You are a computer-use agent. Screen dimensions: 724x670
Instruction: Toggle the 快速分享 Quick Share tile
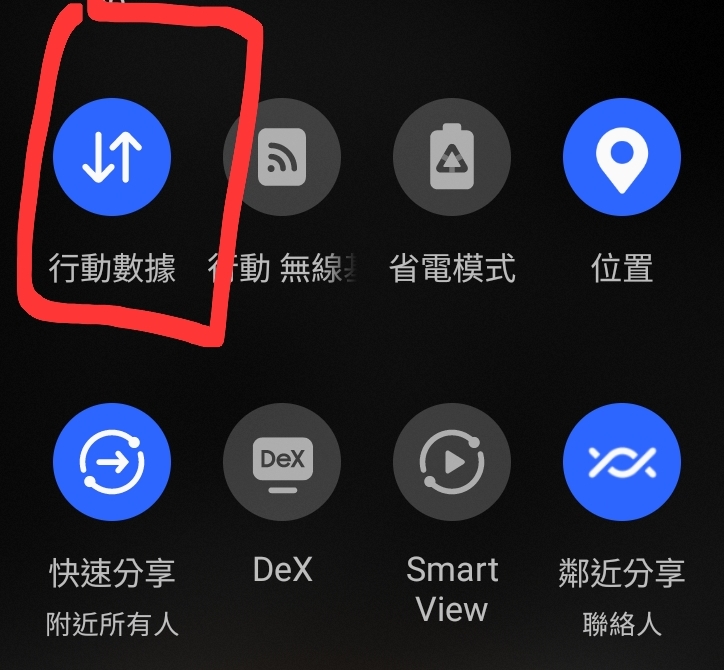click(x=112, y=462)
